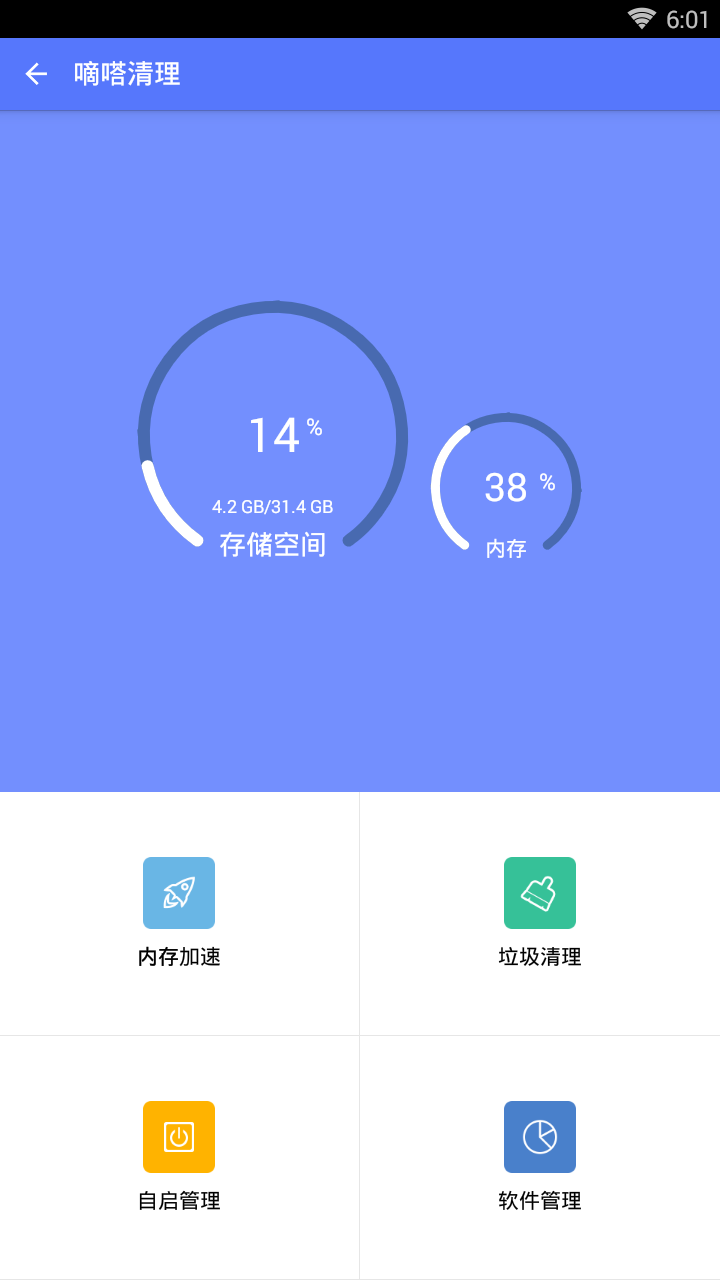Image resolution: width=720 pixels, height=1280 pixels.
Task: Select the blue rocket inside the square tile
Action: click(x=179, y=892)
